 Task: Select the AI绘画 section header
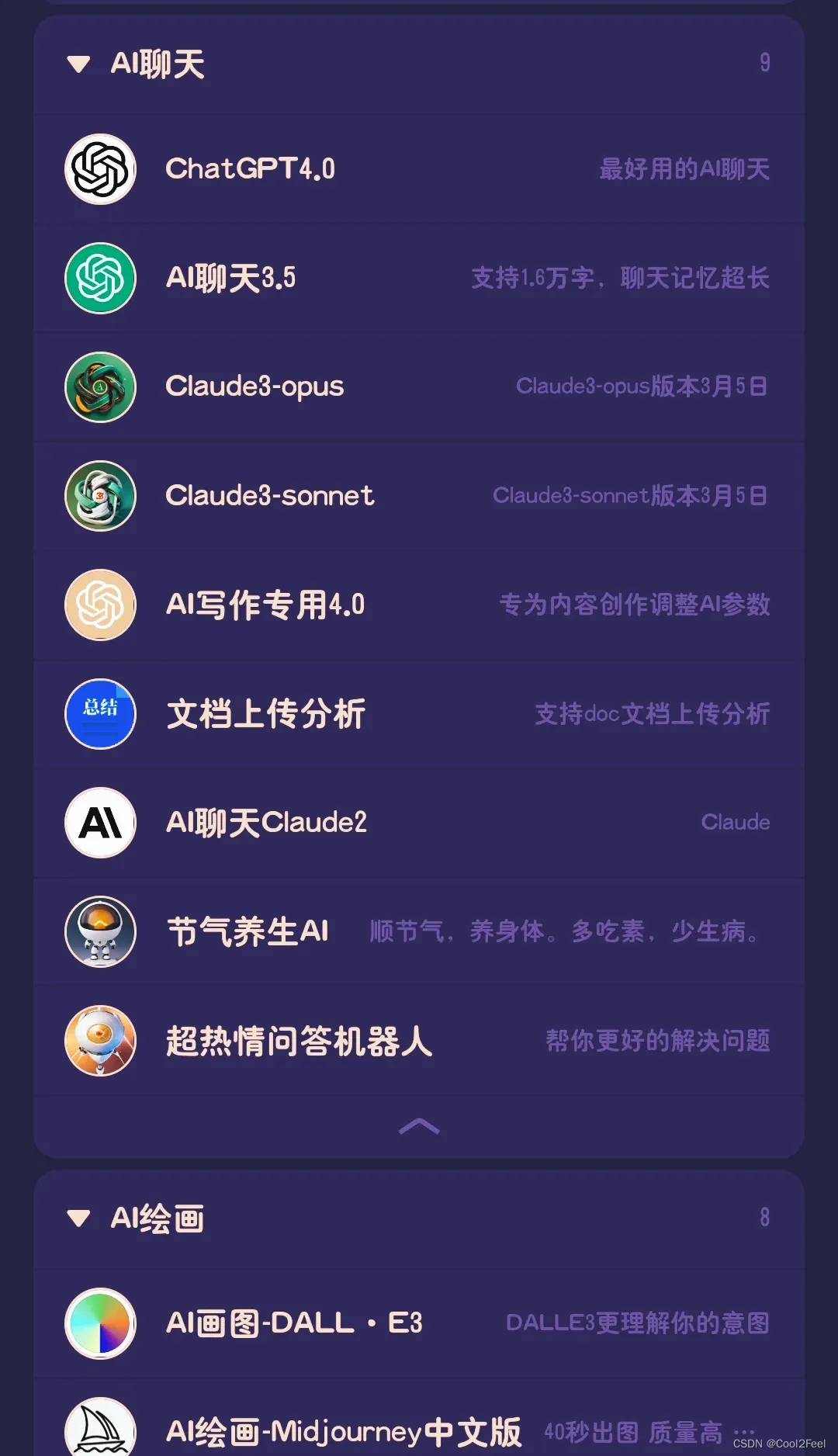pos(159,1219)
